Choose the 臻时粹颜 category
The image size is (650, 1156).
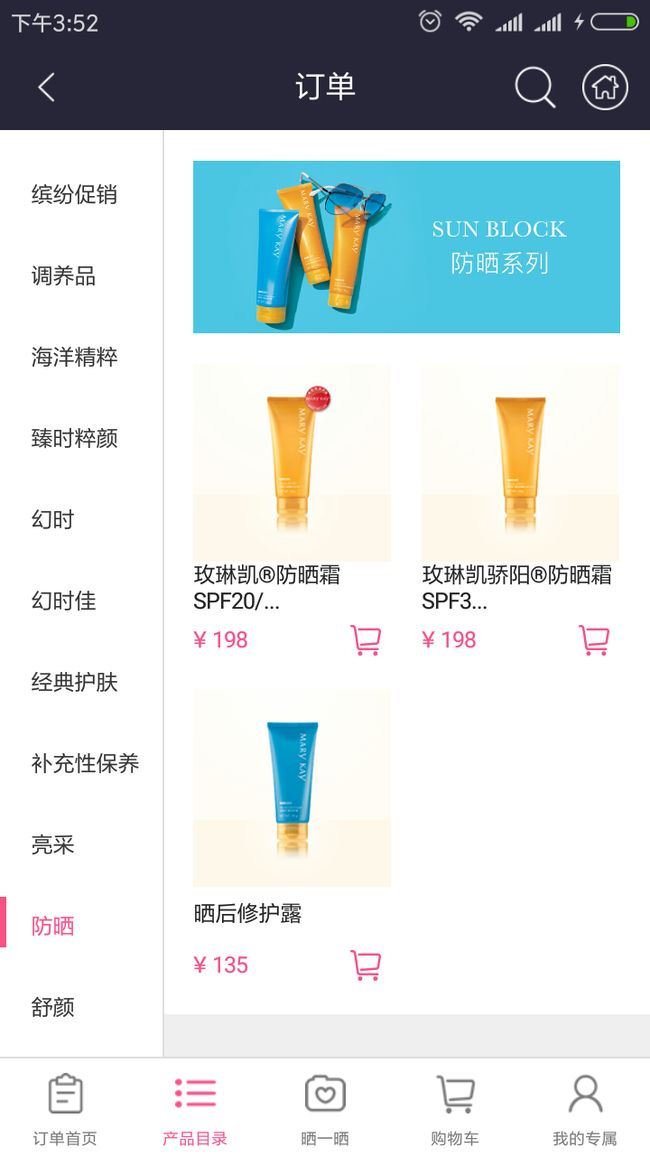(74, 439)
